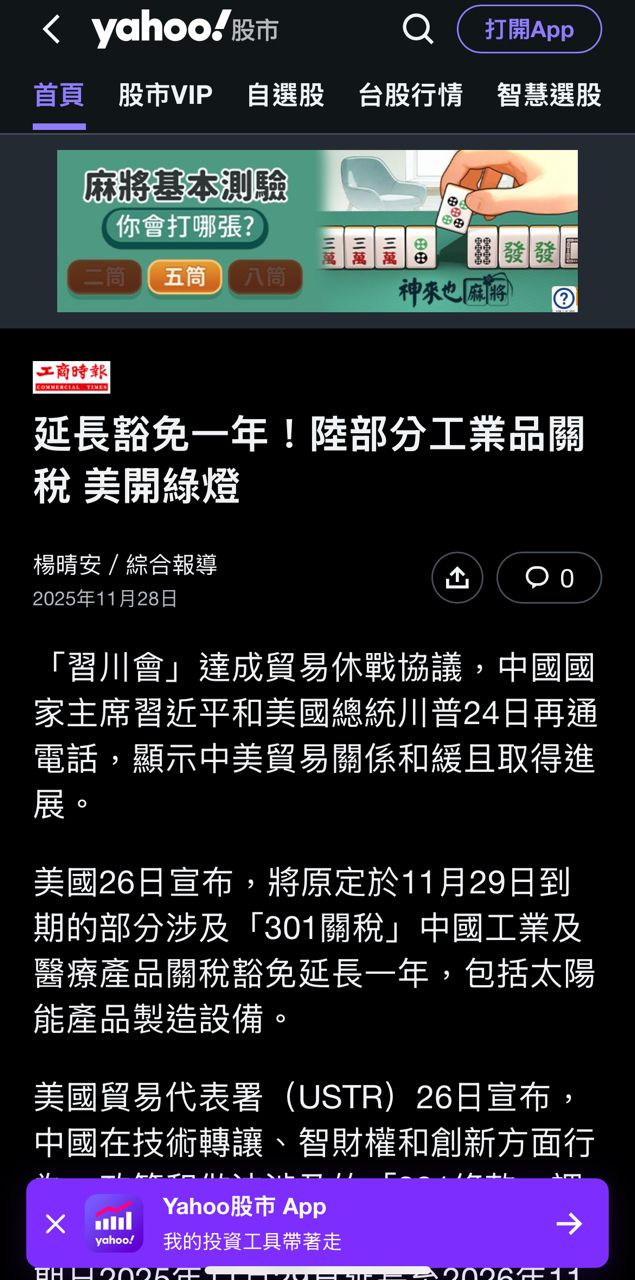Switch to the 首頁 tab
635x1280 pixels.
click(x=58, y=95)
